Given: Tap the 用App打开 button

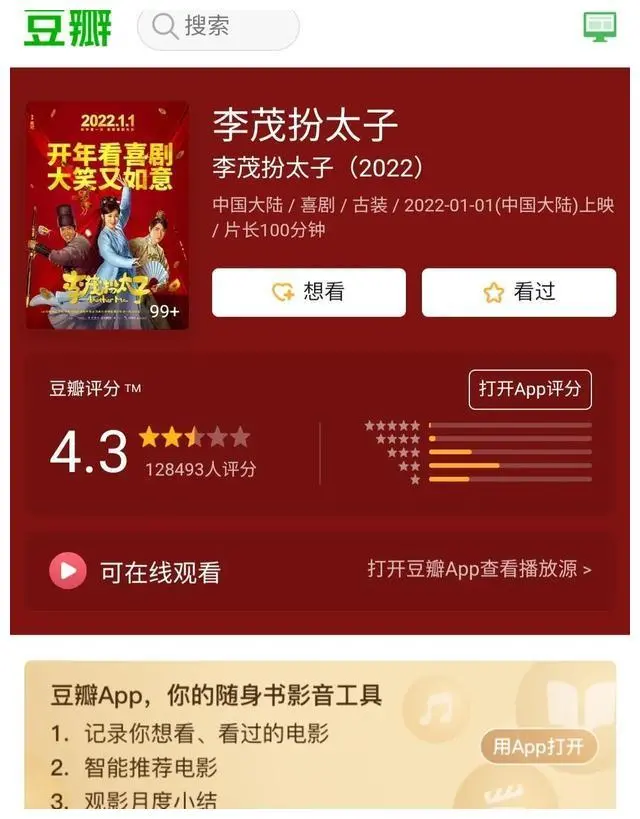Looking at the screenshot, I should click(539, 746).
